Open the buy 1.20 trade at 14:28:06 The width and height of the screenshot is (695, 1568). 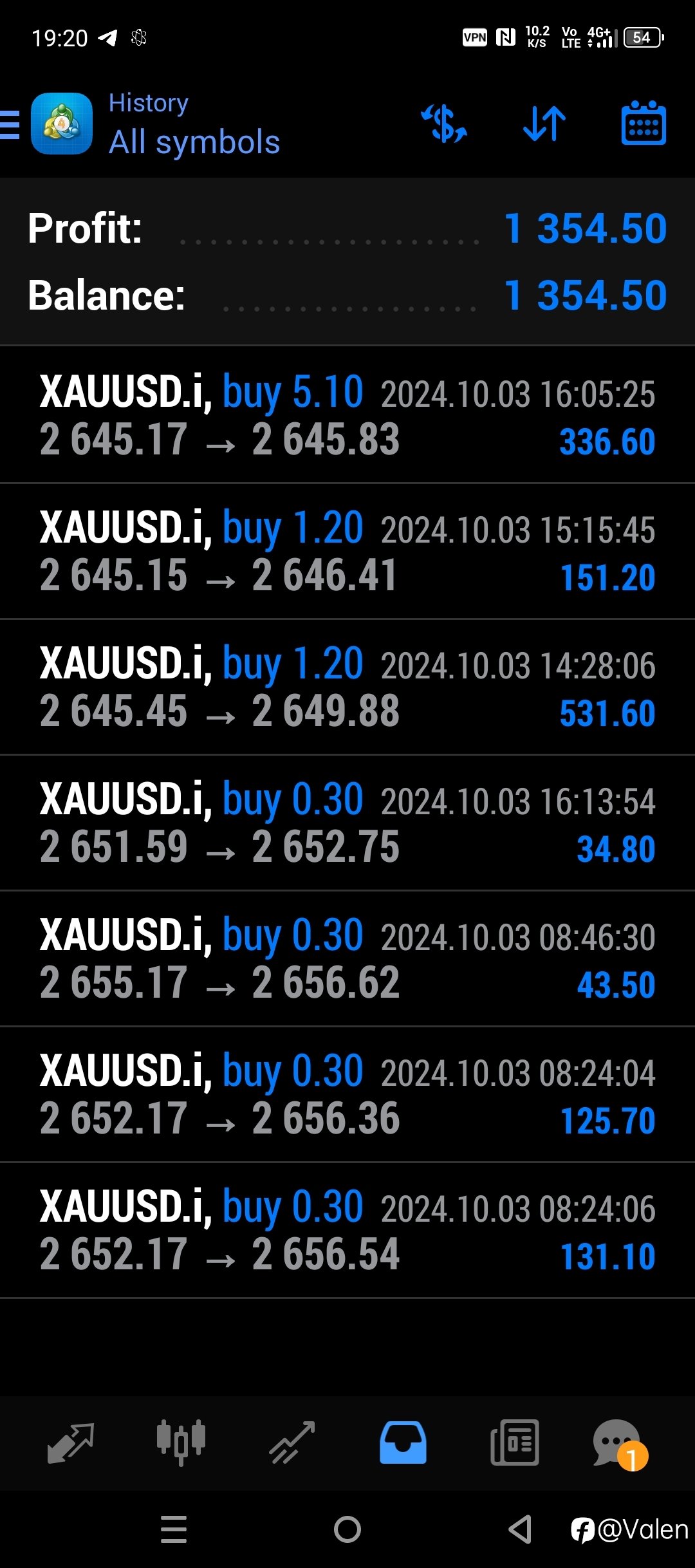[x=347, y=687]
